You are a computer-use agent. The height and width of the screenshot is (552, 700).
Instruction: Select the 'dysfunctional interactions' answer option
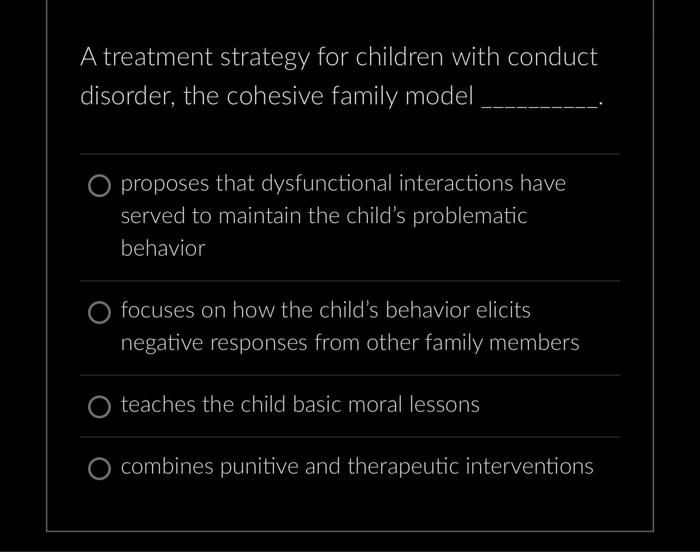coord(99,185)
